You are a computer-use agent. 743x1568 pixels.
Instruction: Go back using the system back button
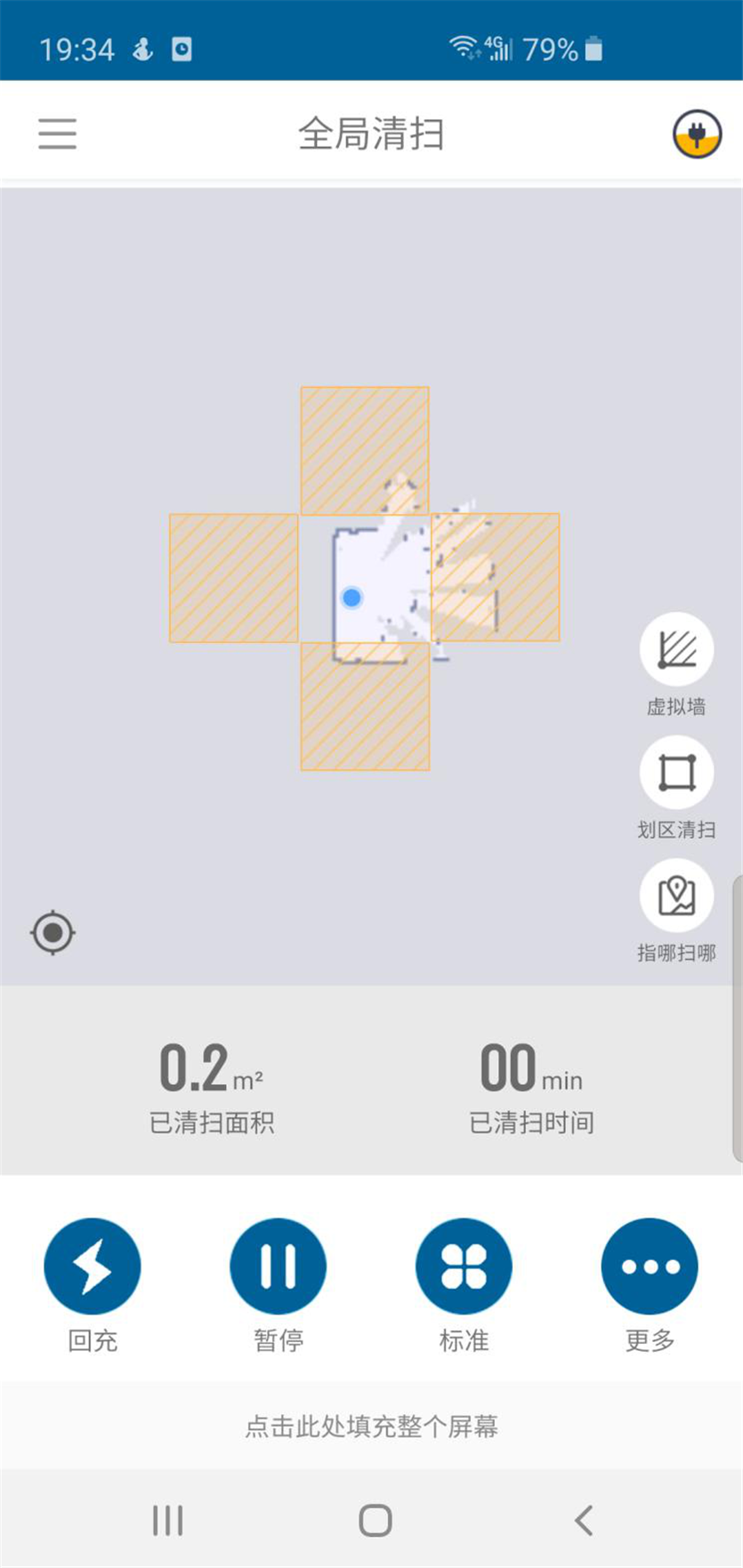(x=584, y=1520)
